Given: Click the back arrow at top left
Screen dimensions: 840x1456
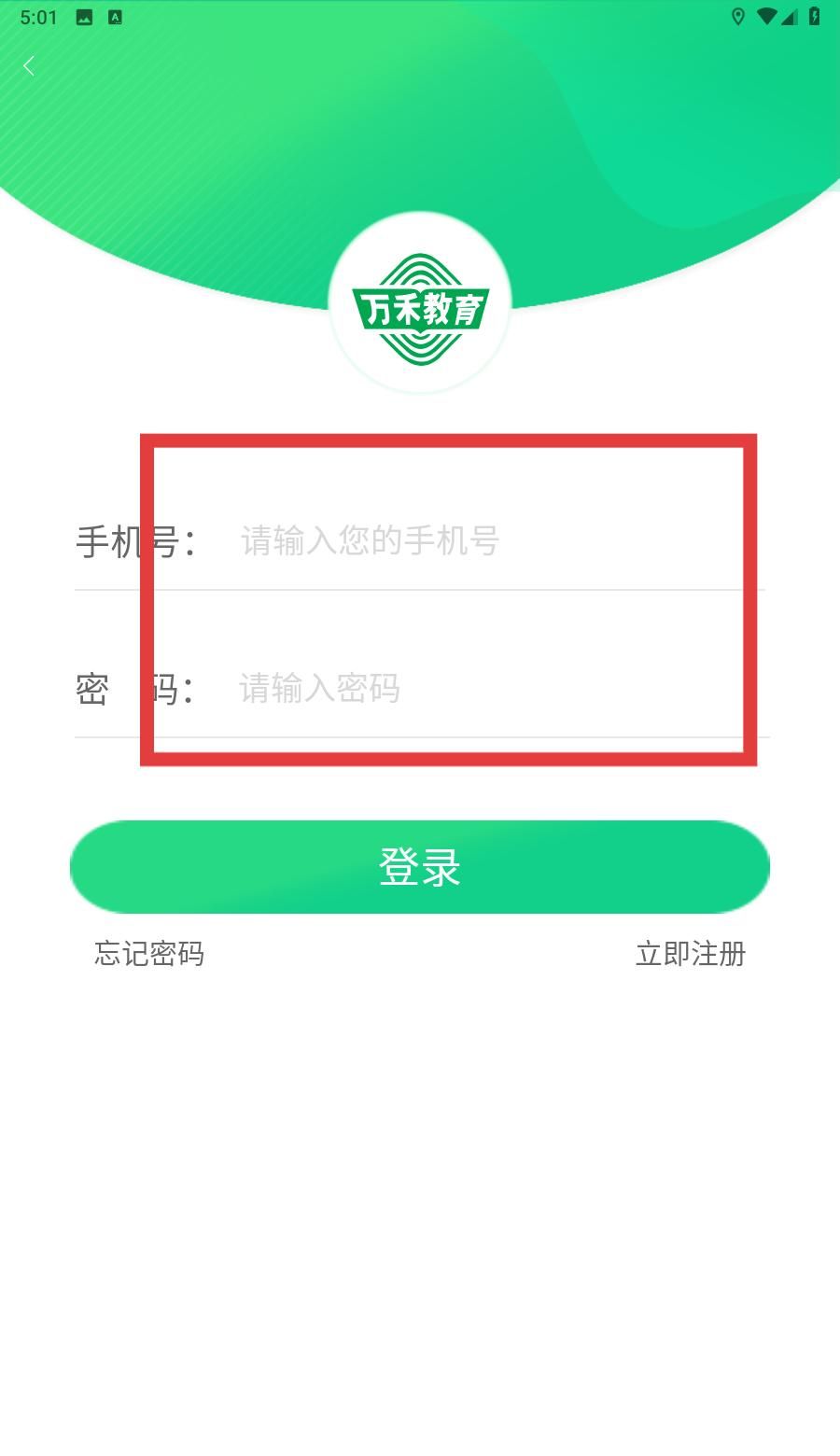Looking at the screenshot, I should [30, 65].
